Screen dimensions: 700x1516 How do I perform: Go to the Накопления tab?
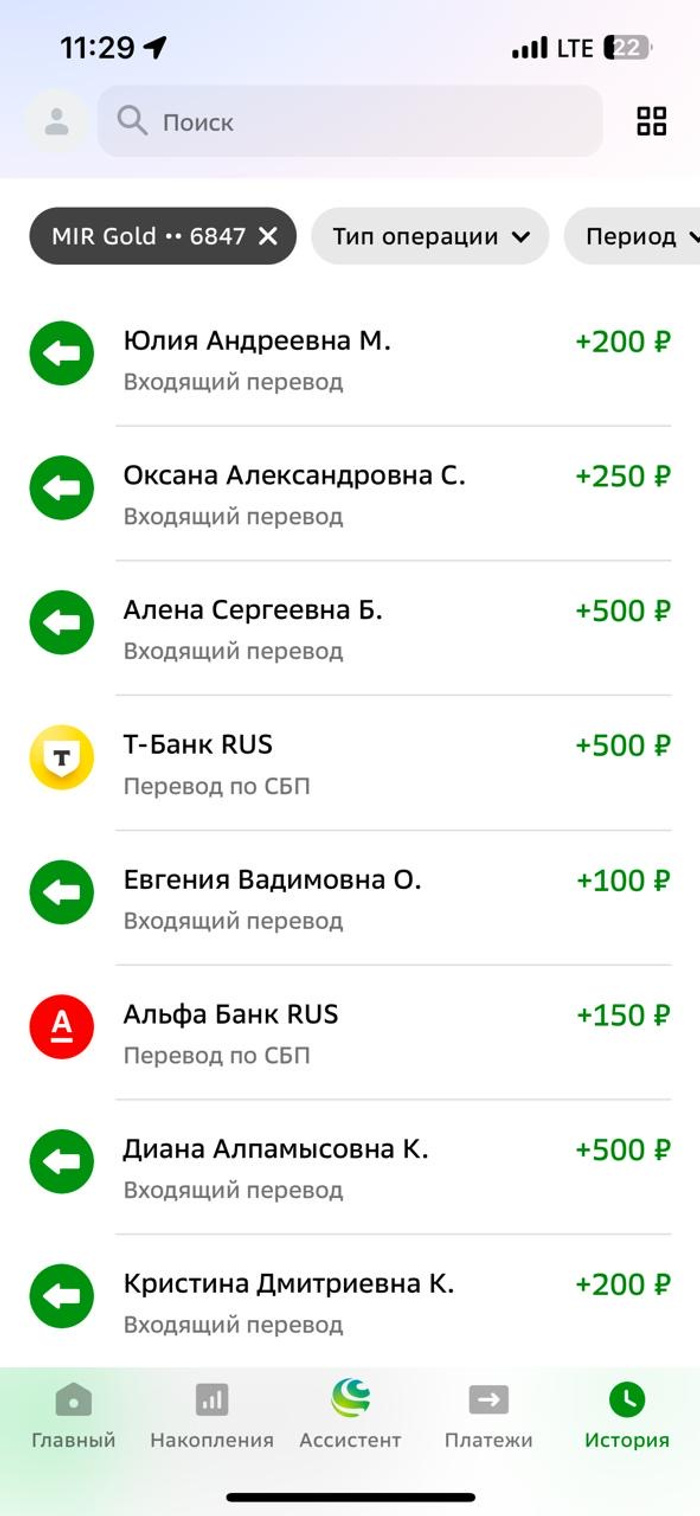point(211,1416)
